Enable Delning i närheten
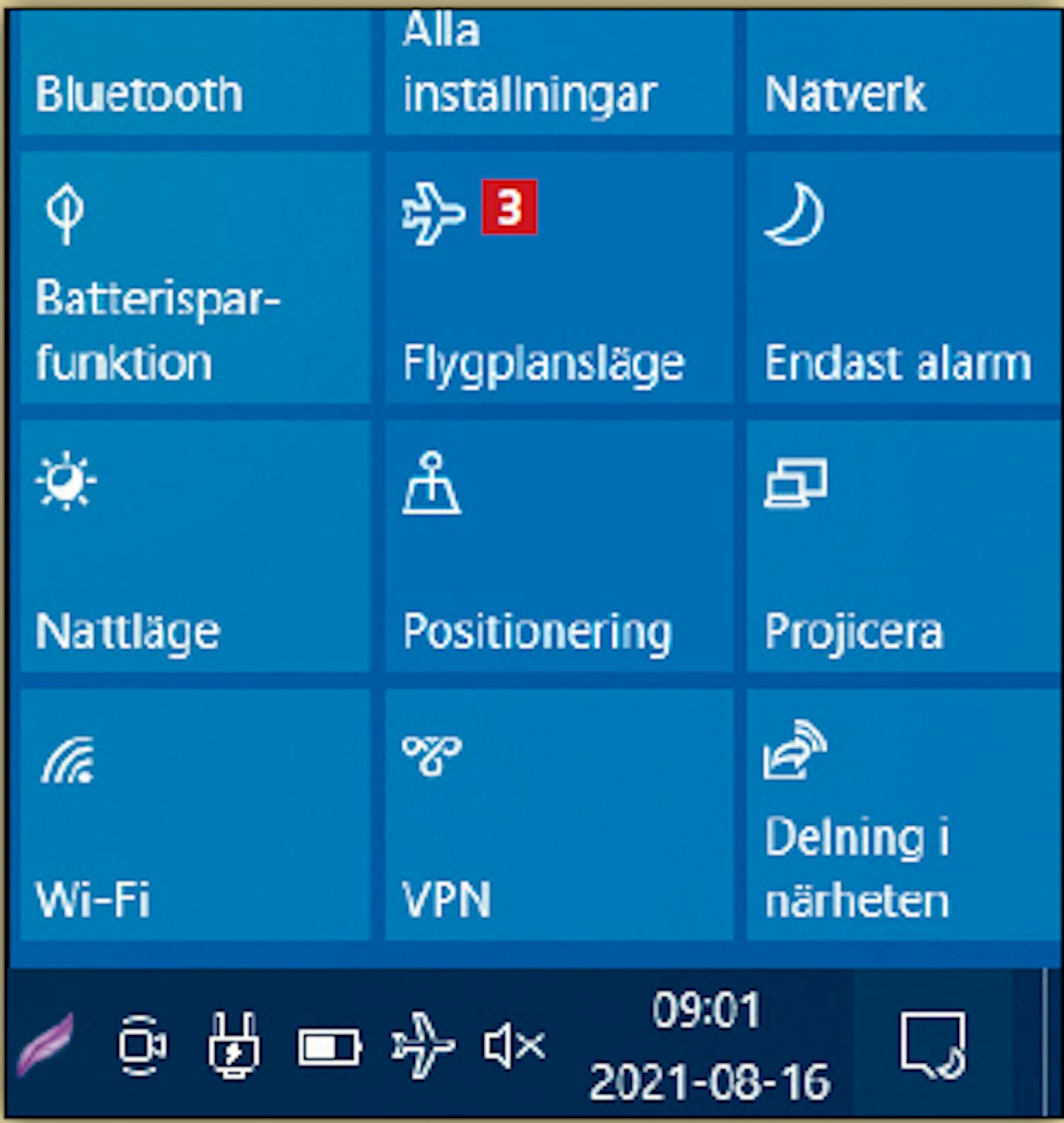Screen dimensions: 1064x1123 904,815
